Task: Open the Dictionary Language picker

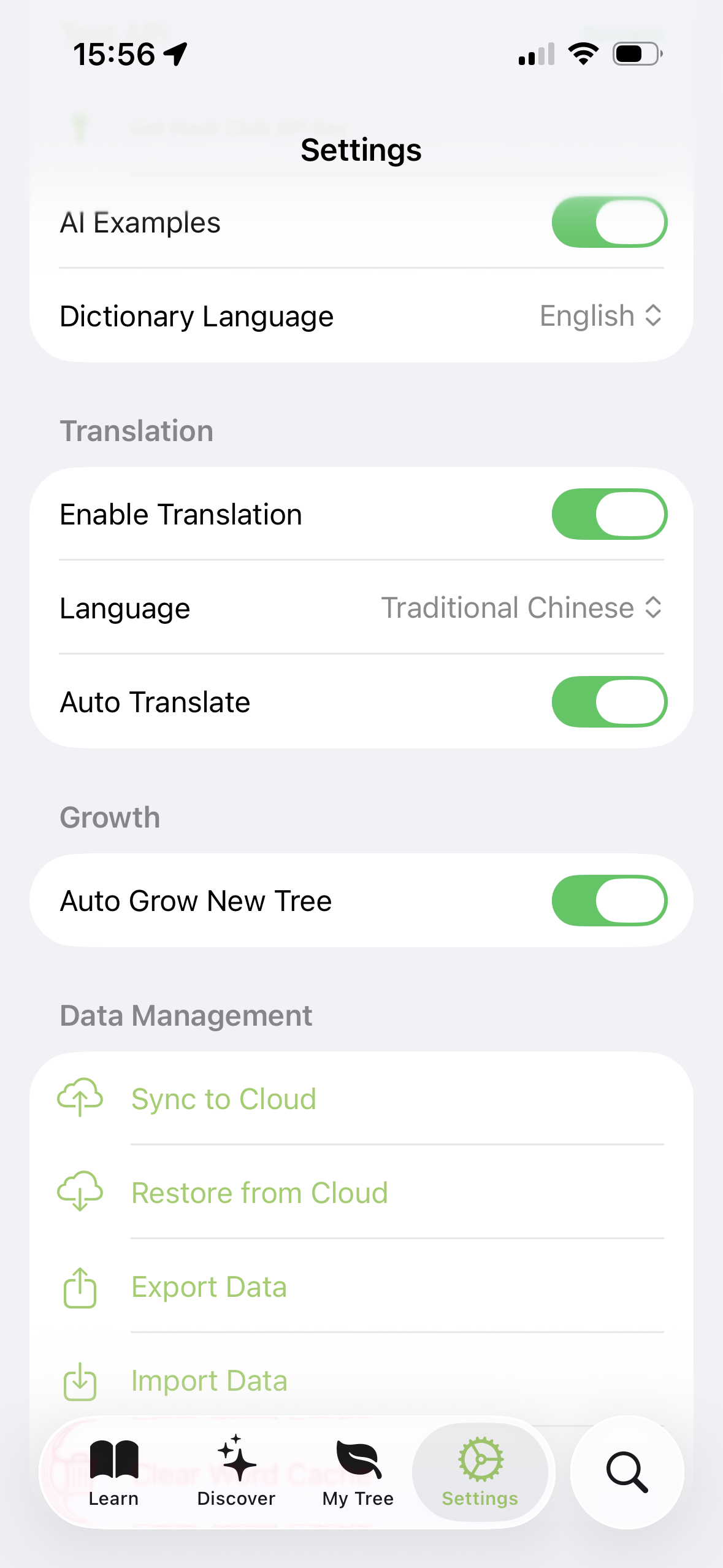Action: point(600,316)
